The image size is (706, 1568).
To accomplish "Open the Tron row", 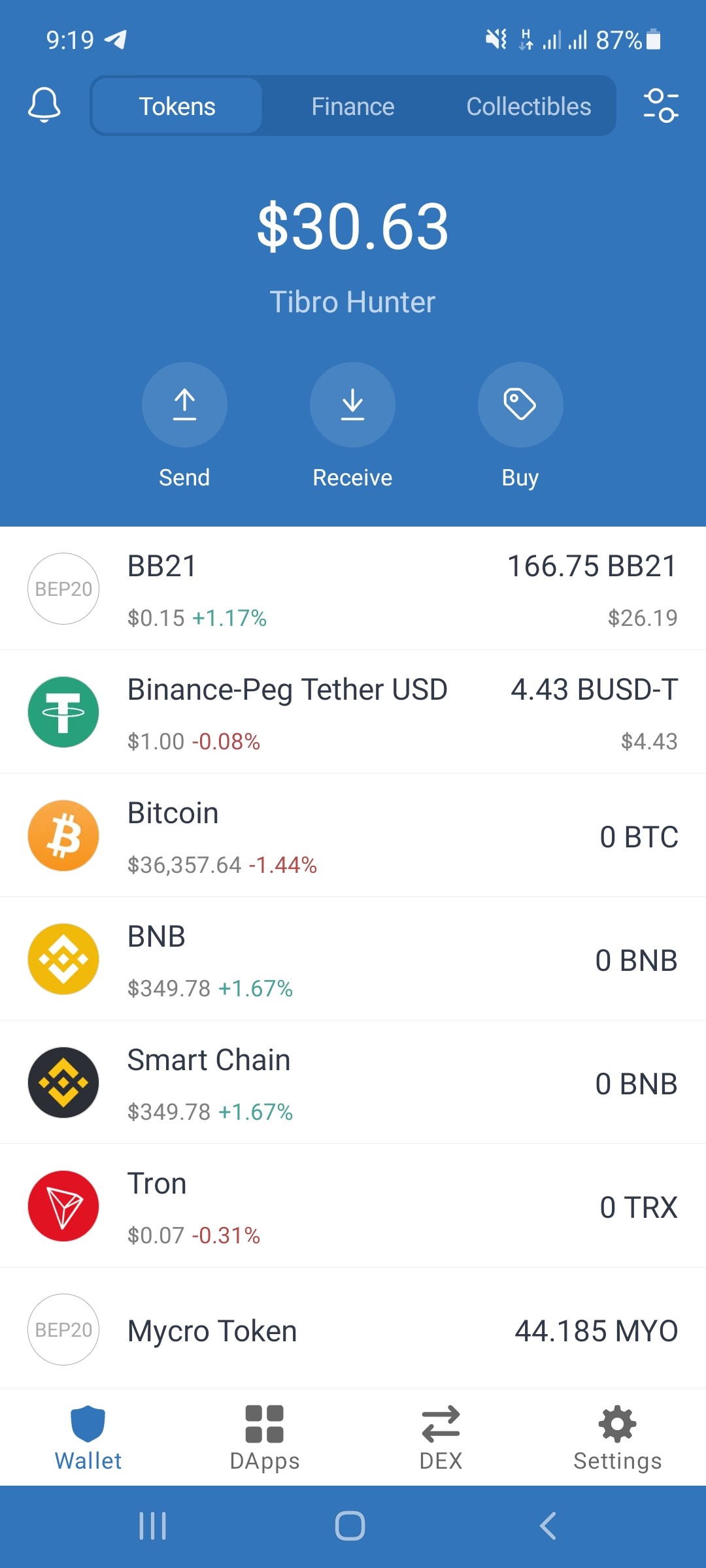I will pyautogui.click(x=353, y=1206).
